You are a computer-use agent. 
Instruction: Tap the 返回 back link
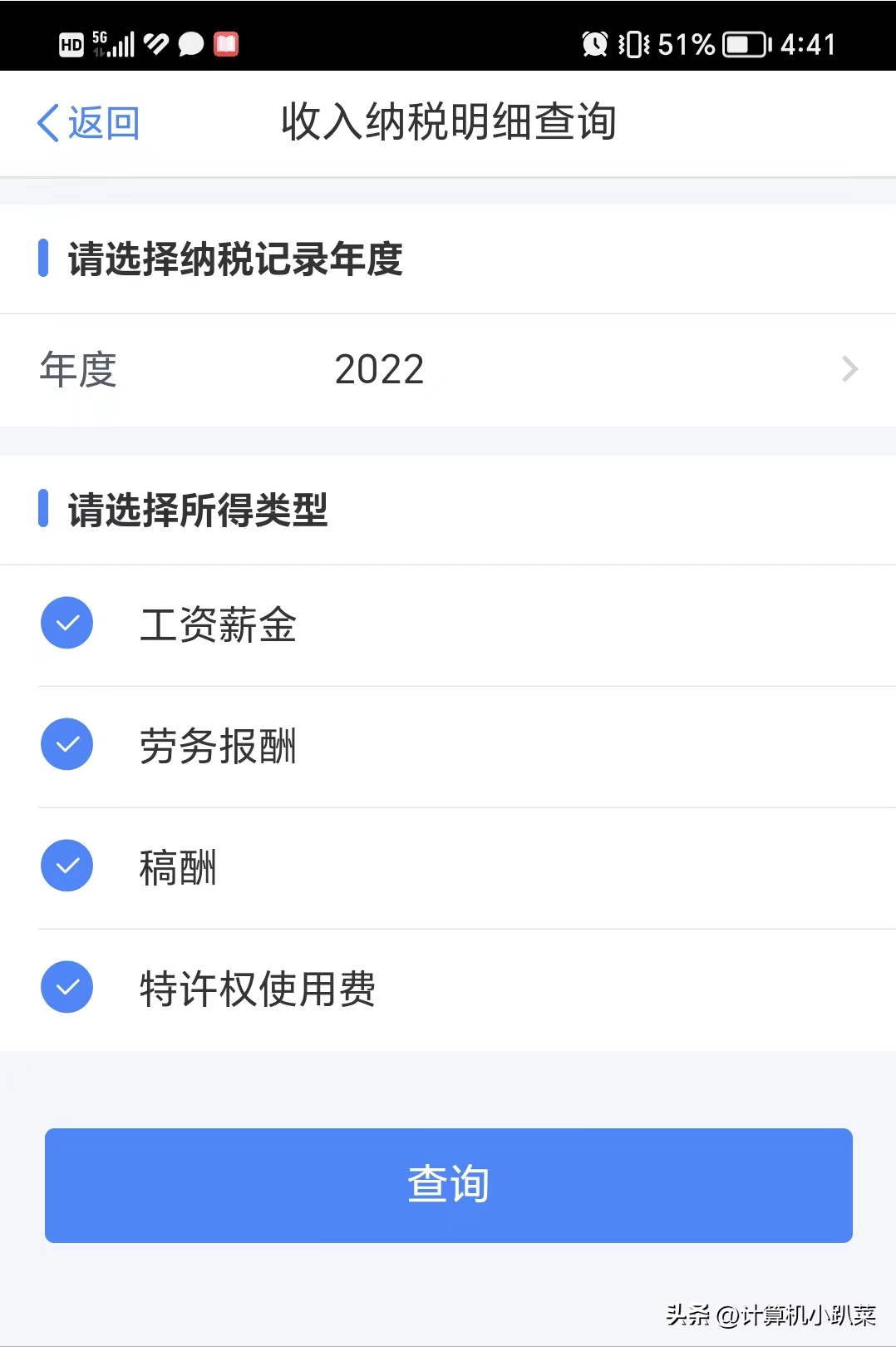[100, 121]
